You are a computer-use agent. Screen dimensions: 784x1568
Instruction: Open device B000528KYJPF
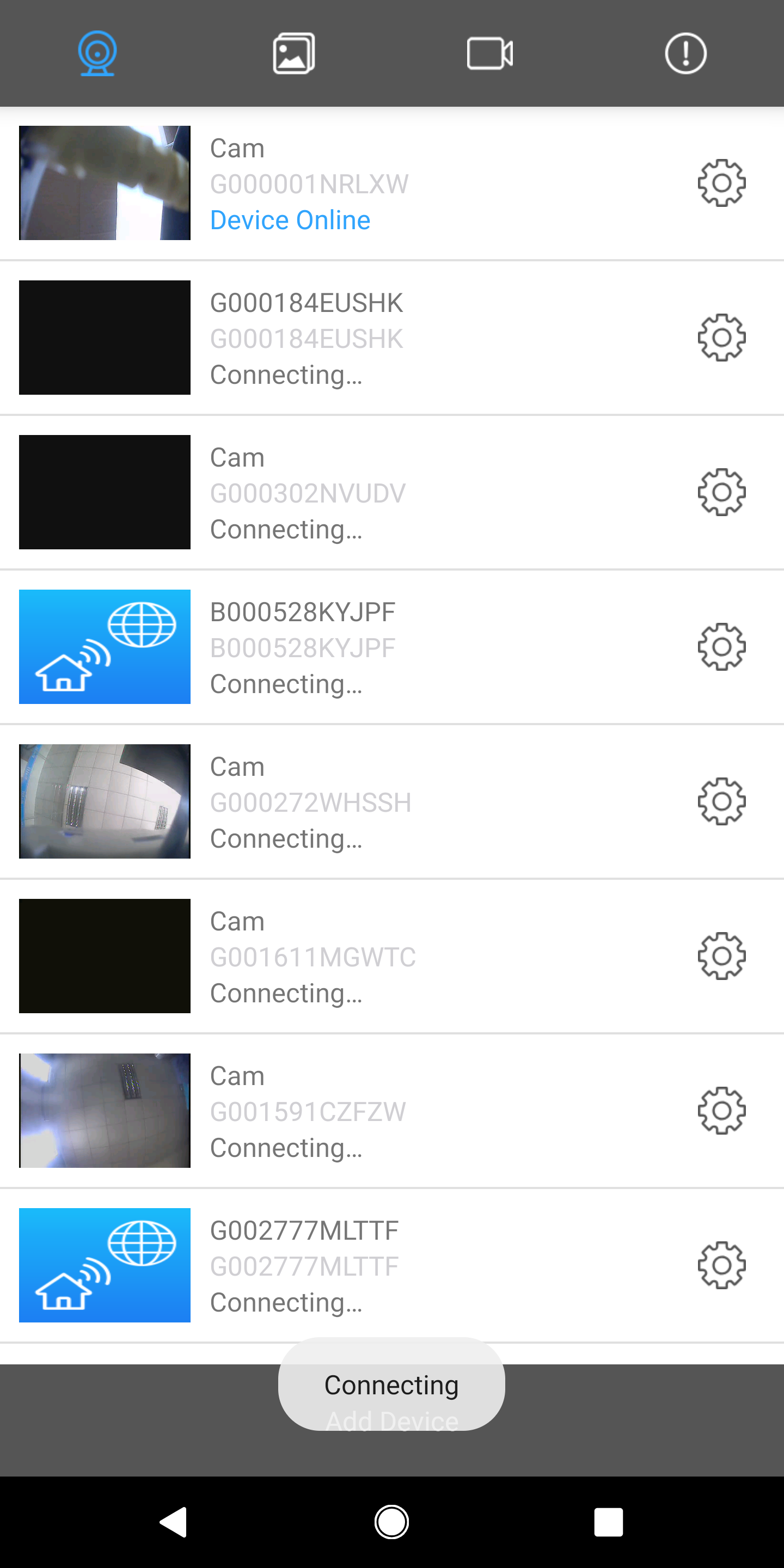click(392, 647)
